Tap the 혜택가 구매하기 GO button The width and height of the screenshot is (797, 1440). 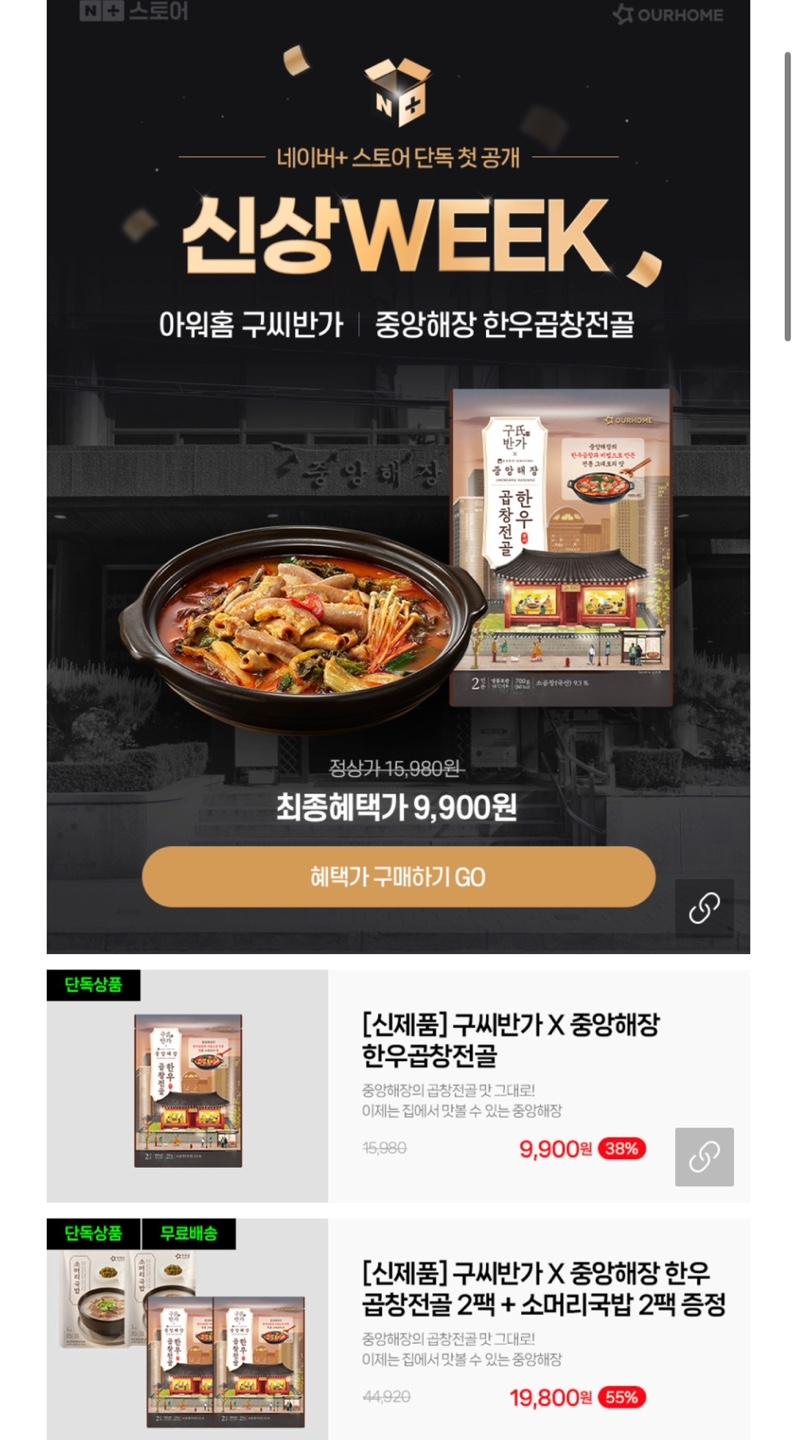tap(398, 877)
